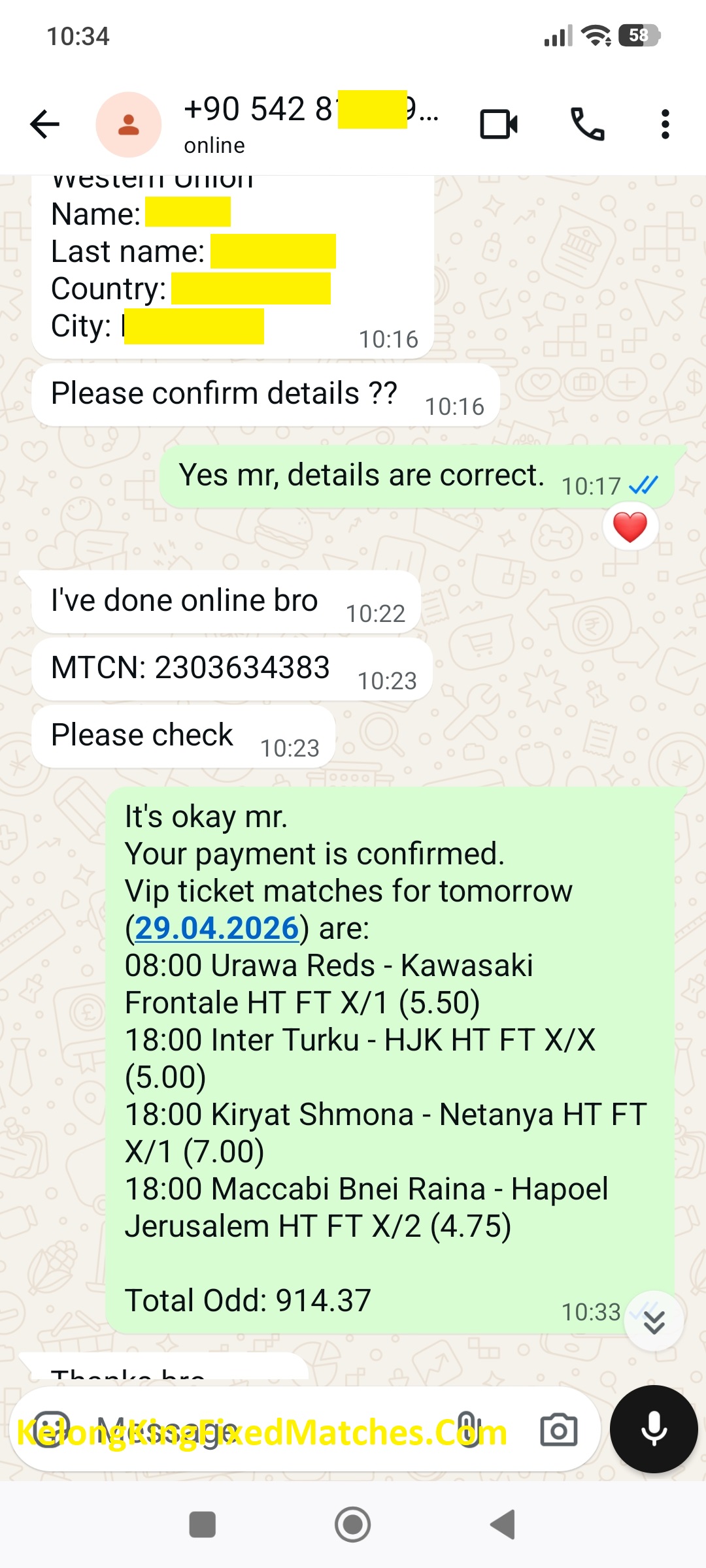Open the 29.04.2026 date link
Viewport: 706px width, 1568px height.
click(216, 928)
